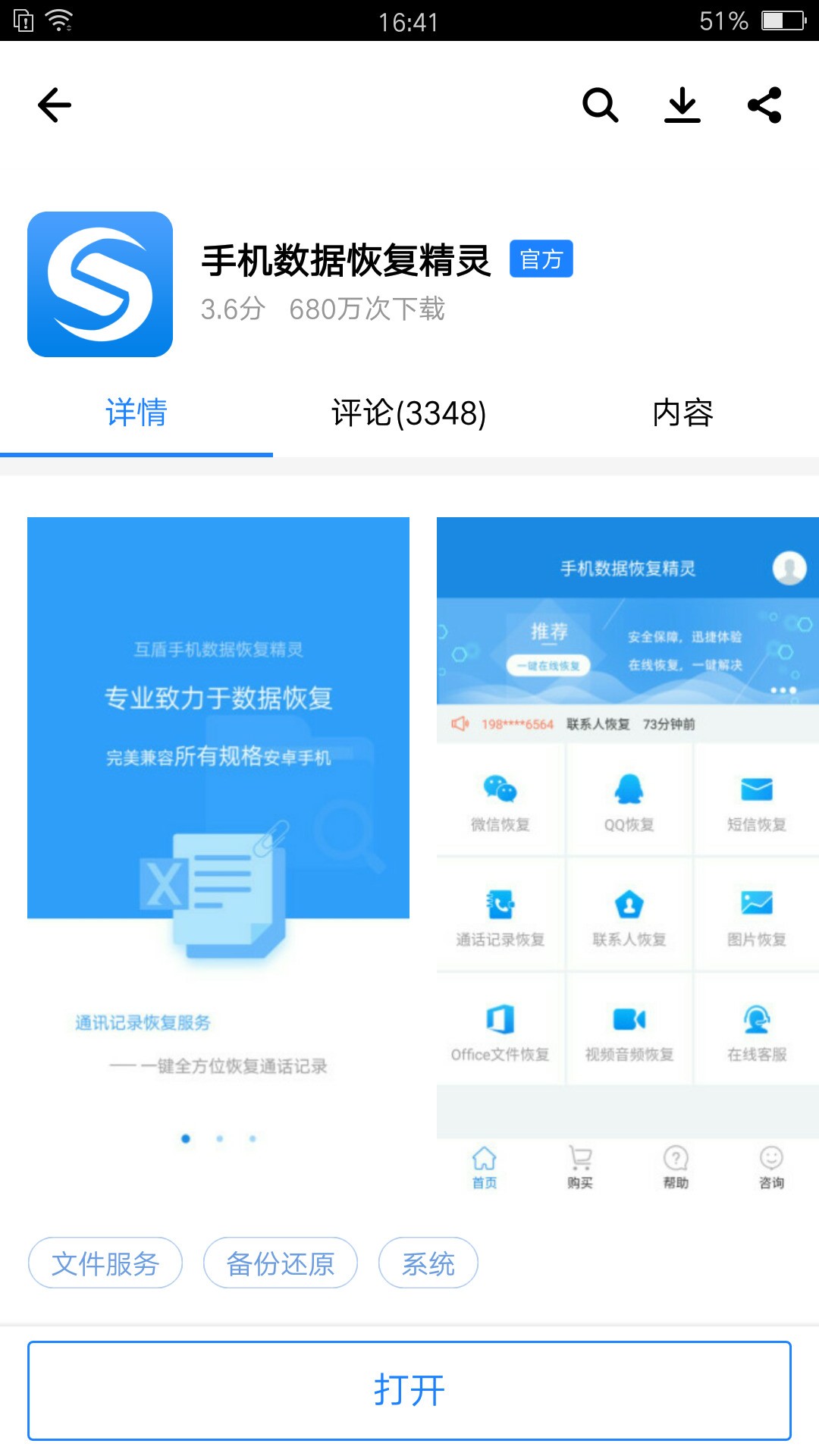The image size is (819, 1456).
Task: View the first blue promo screenshot
Action: pos(218,842)
